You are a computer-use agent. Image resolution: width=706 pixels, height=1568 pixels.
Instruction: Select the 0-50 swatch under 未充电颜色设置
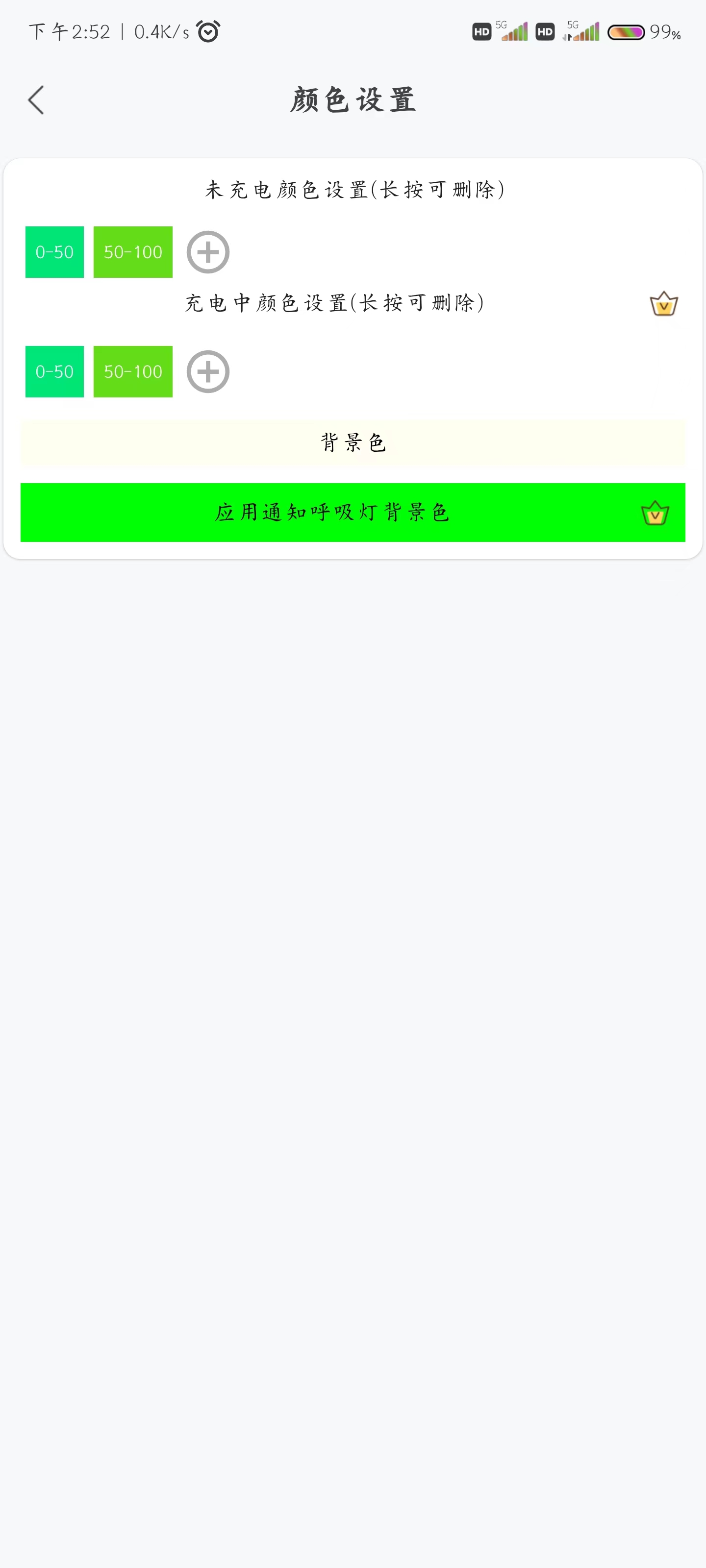tap(53, 252)
